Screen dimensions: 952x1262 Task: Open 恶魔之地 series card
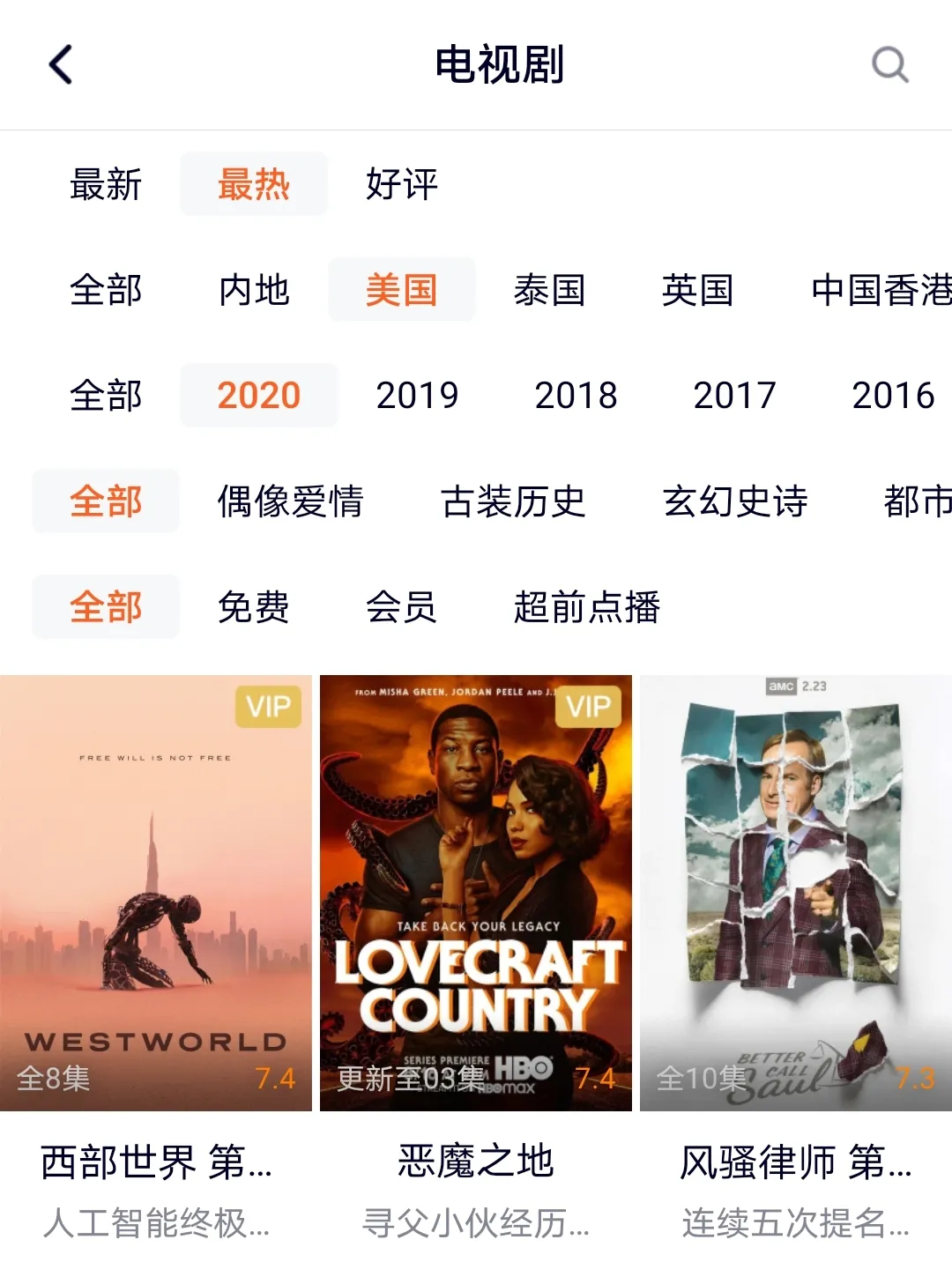coord(476,892)
